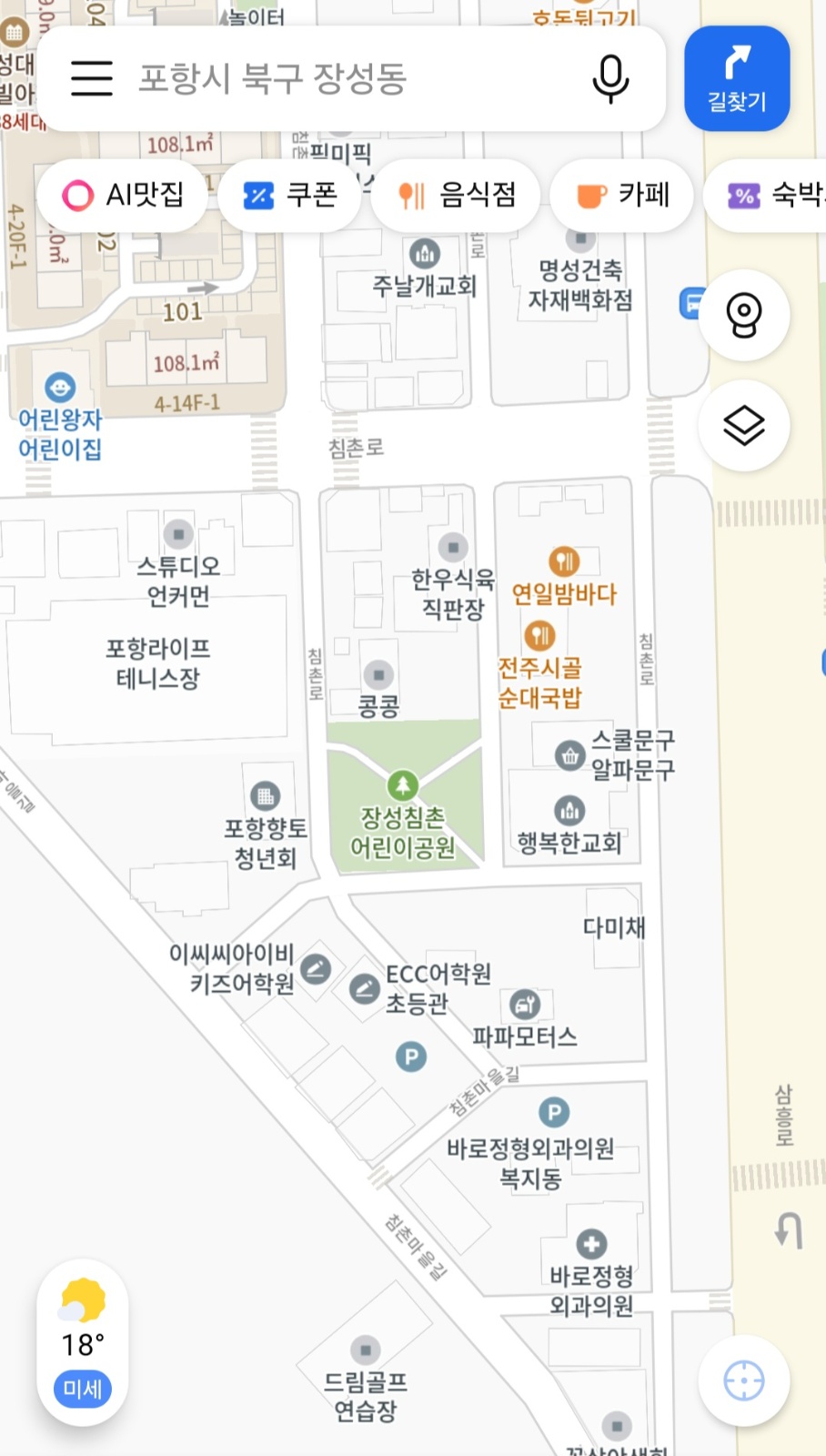Screen dimensions: 826x1456
Task: Tap the 카페 category filter
Action: [621, 195]
